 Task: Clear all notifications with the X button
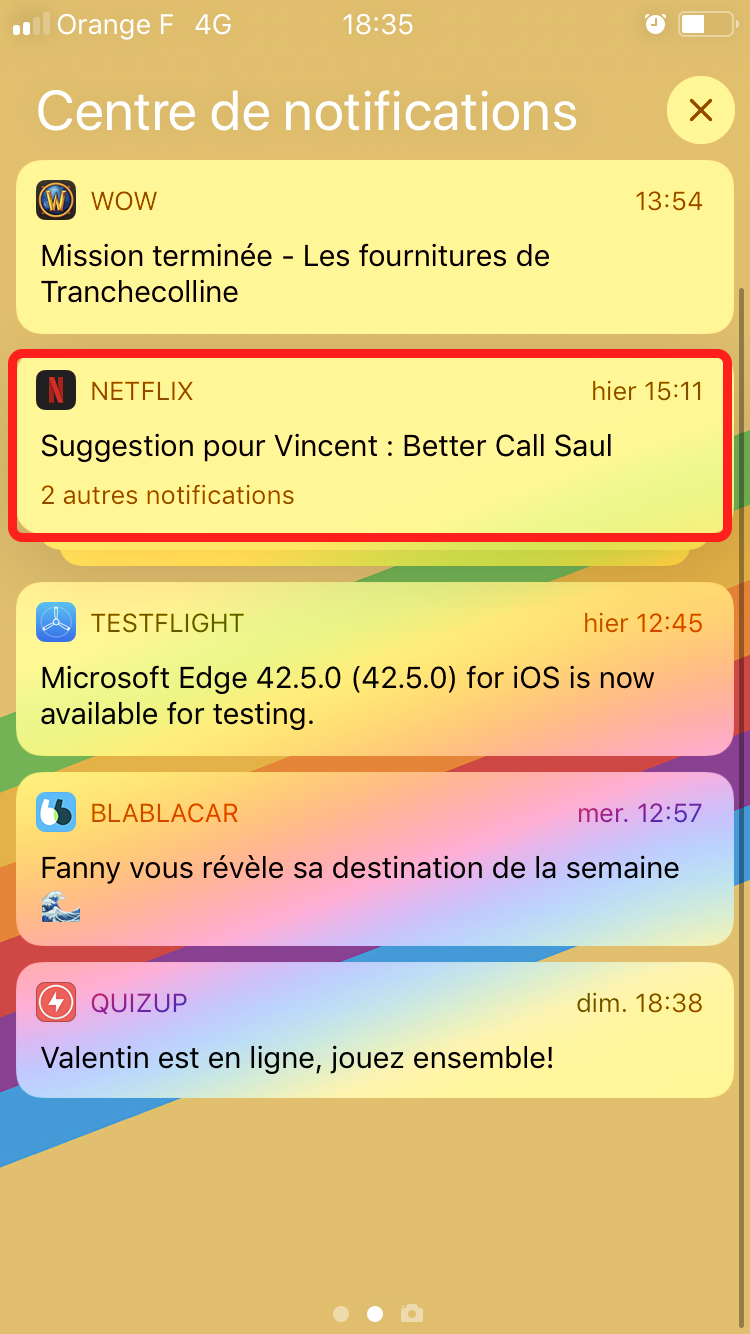pos(700,110)
